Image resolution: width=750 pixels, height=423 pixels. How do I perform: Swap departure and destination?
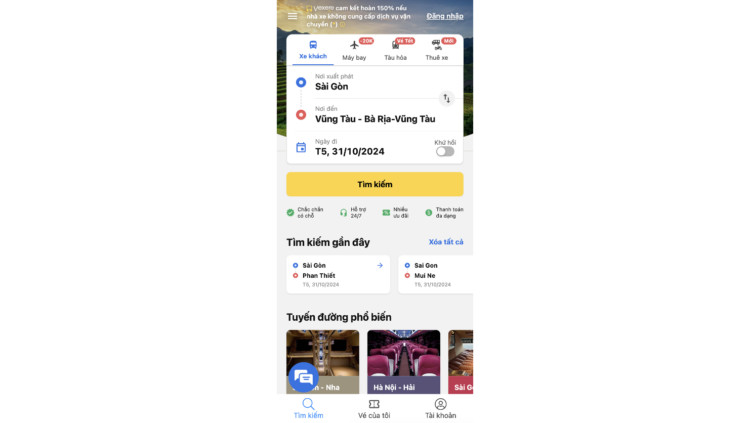pos(446,98)
